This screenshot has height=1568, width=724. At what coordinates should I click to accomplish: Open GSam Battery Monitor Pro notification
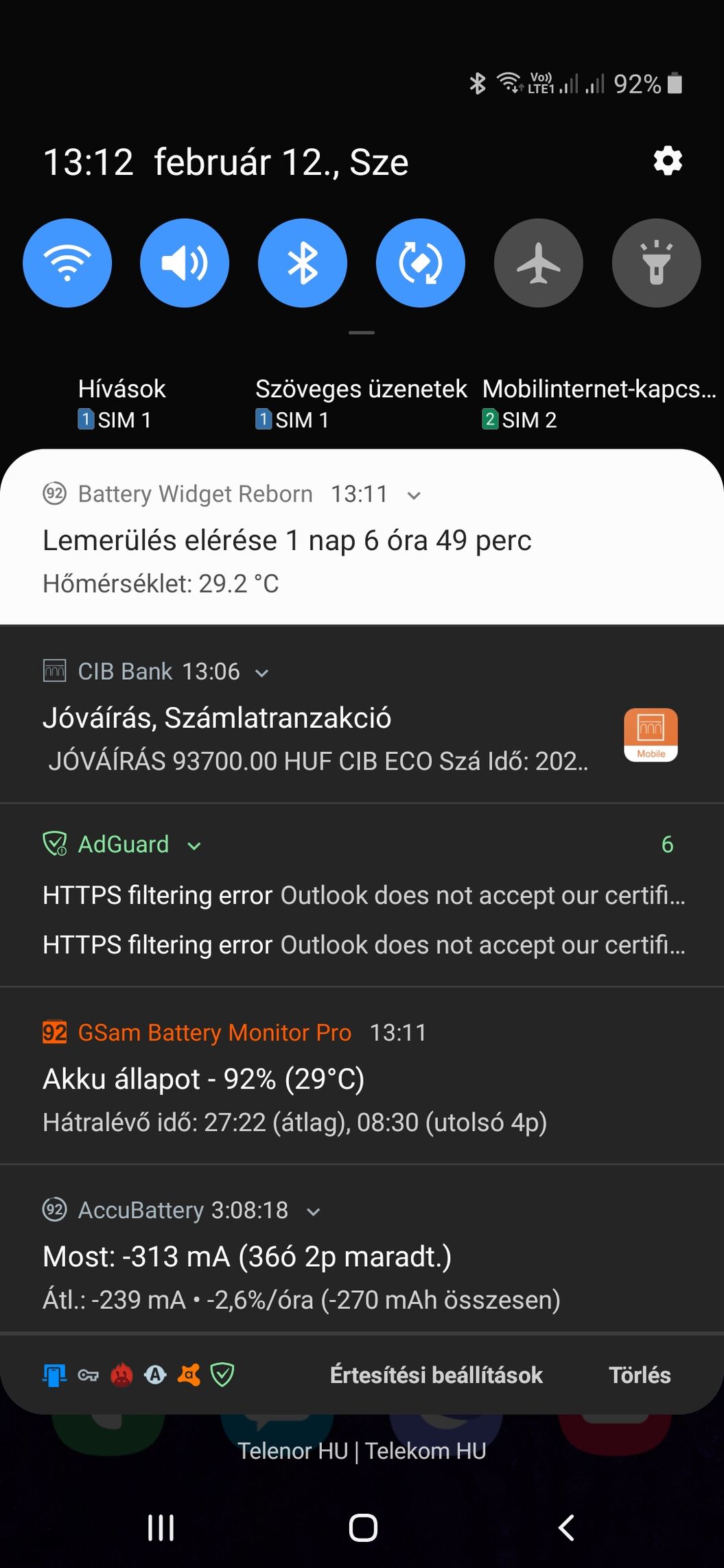point(362,1076)
